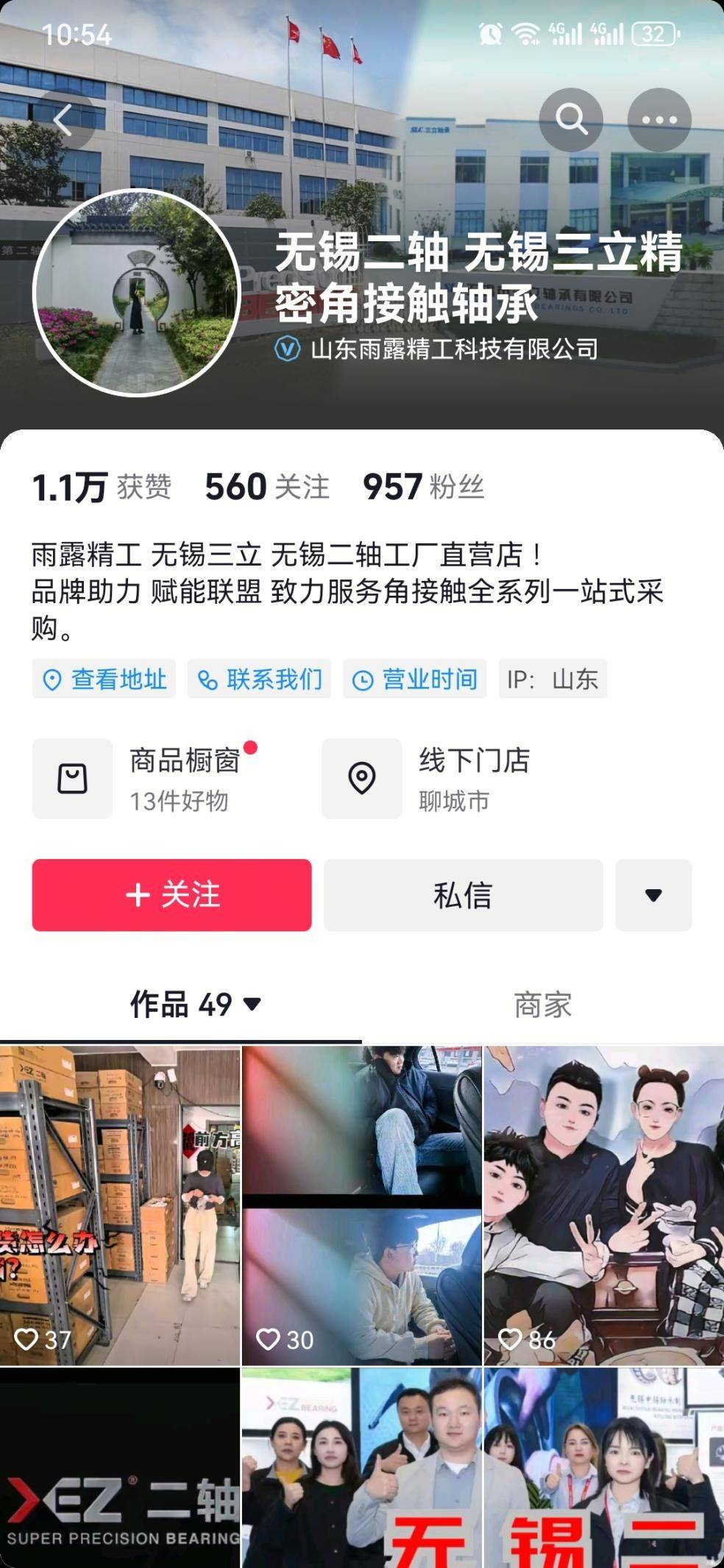Screen dimensions: 724x1568
Task: Tap the 联系我们 contact chip
Action: click(x=259, y=679)
